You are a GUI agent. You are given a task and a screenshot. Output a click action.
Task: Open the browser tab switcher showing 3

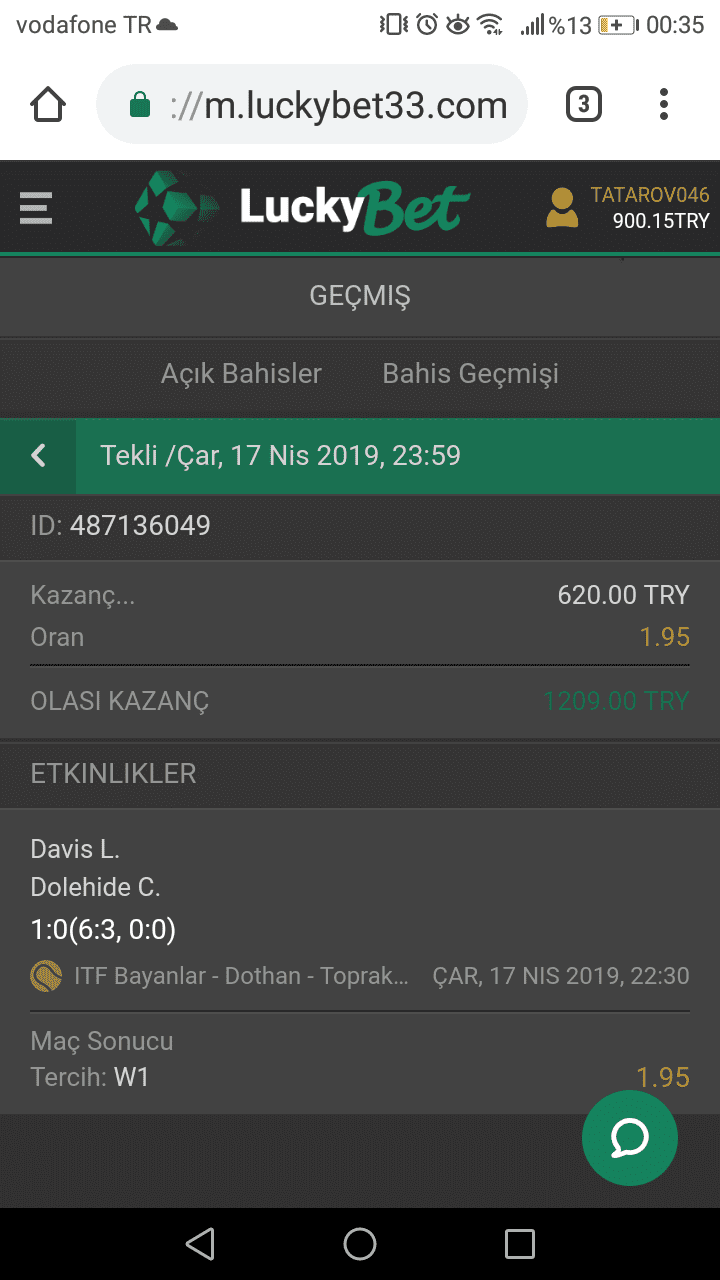584,105
